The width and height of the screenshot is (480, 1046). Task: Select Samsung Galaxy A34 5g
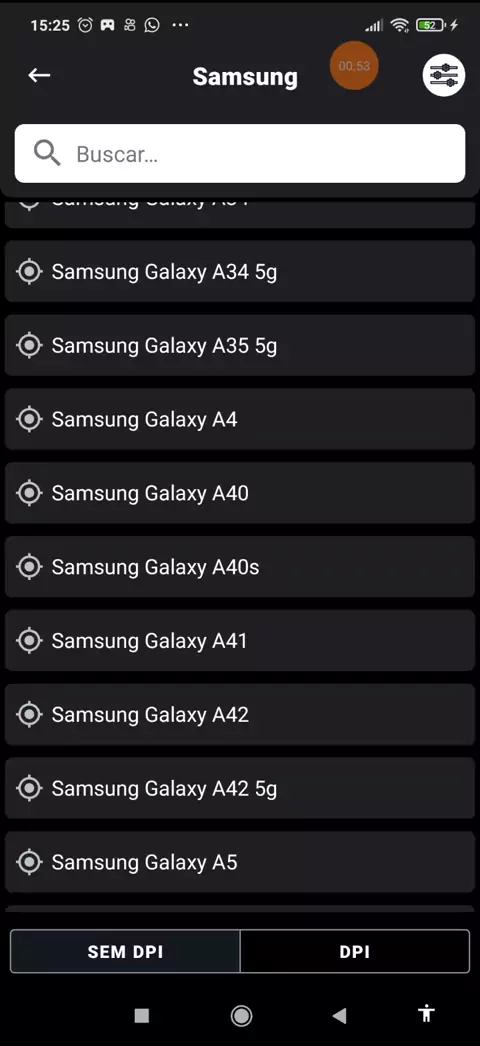pos(240,272)
